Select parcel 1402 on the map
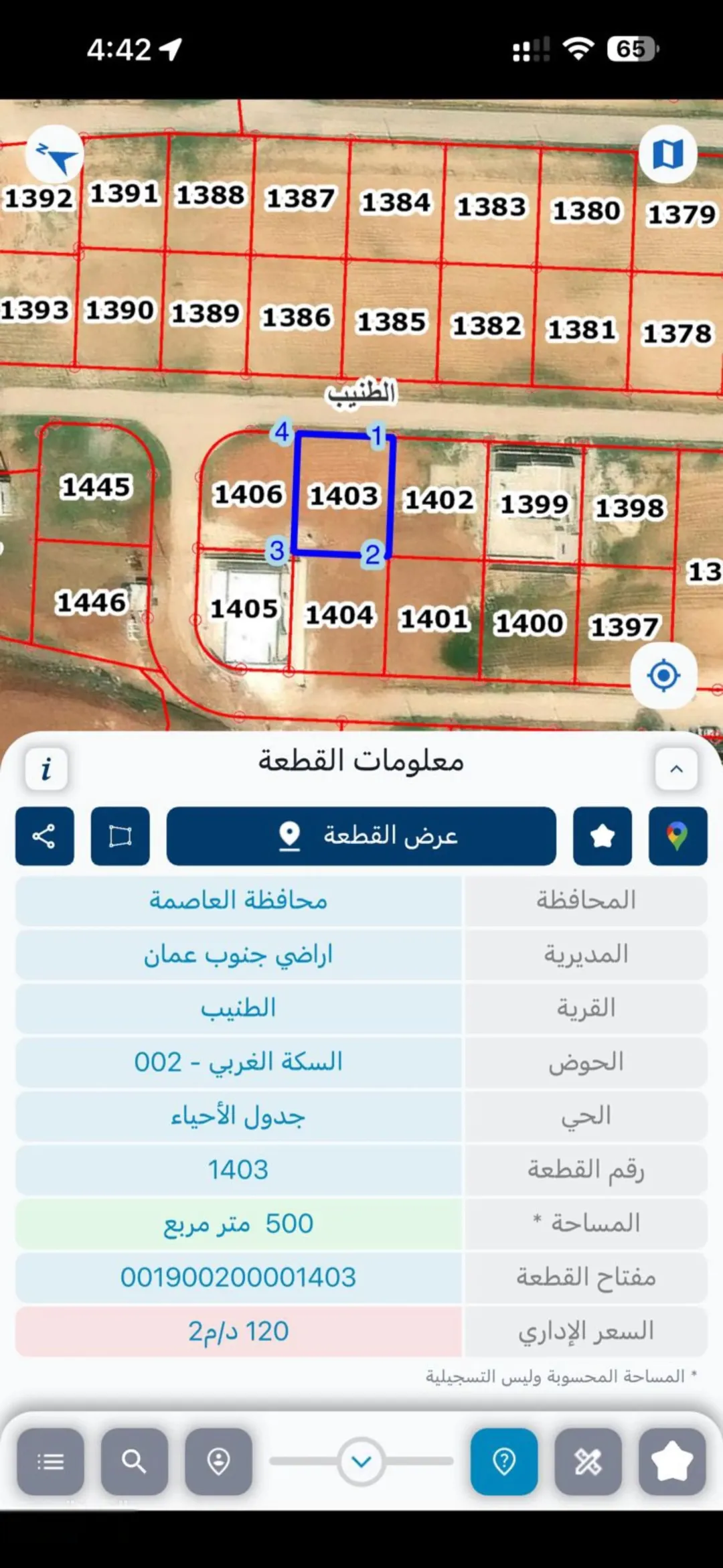Viewport: 723px width, 1568px height. click(438, 500)
